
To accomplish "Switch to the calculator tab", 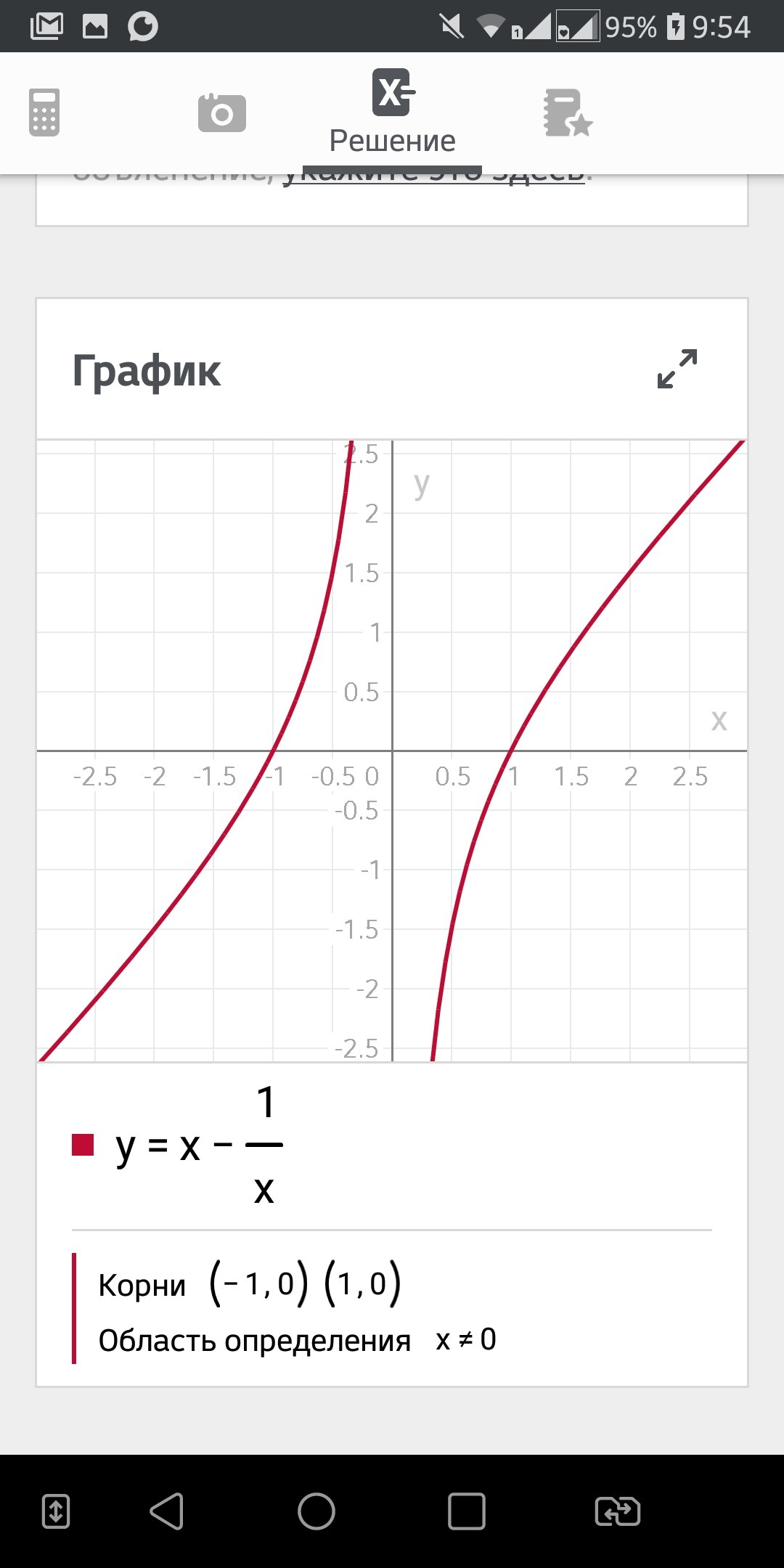I will coord(44,113).
